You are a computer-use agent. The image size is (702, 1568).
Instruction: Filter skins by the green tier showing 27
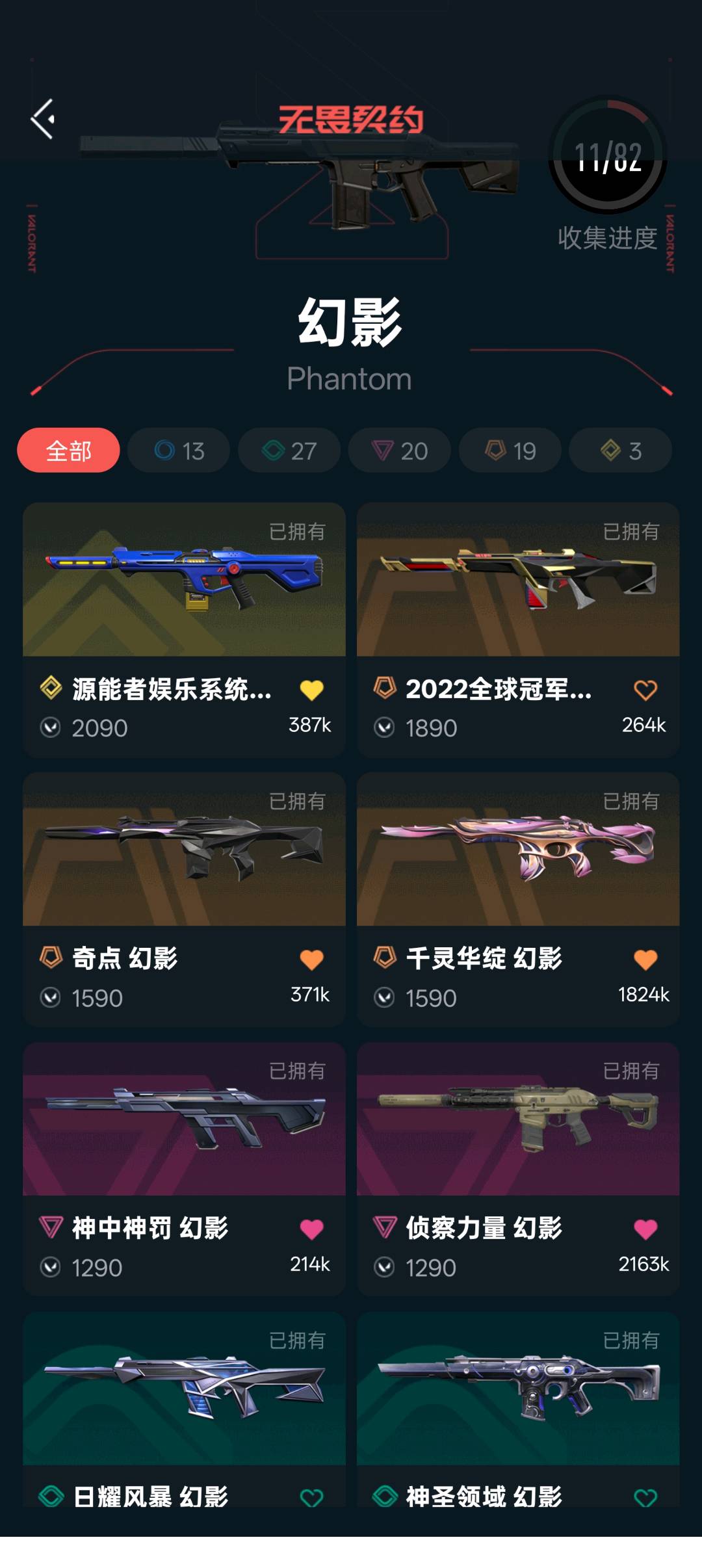coord(289,451)
